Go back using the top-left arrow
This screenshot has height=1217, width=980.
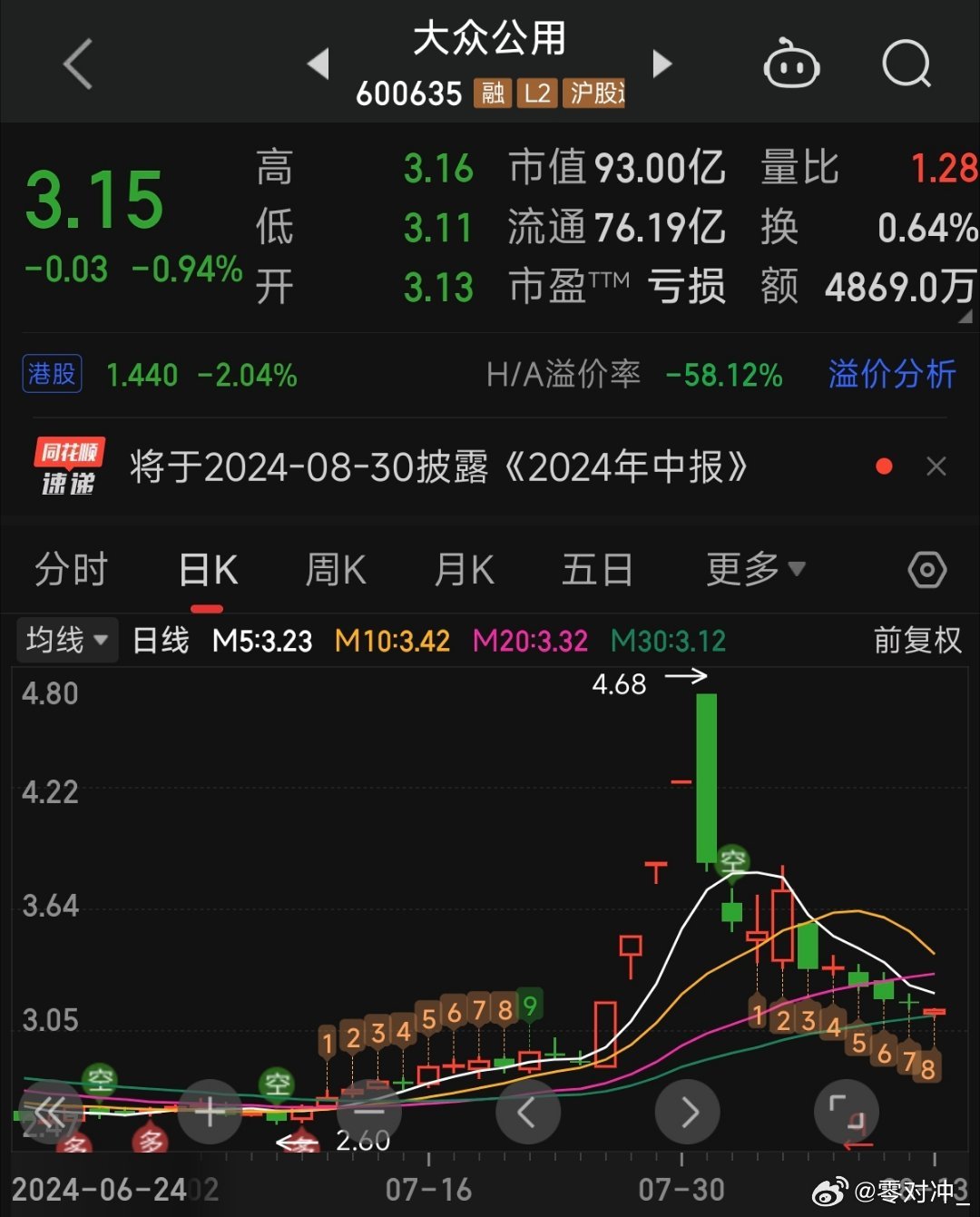click(x=79, y=64)
